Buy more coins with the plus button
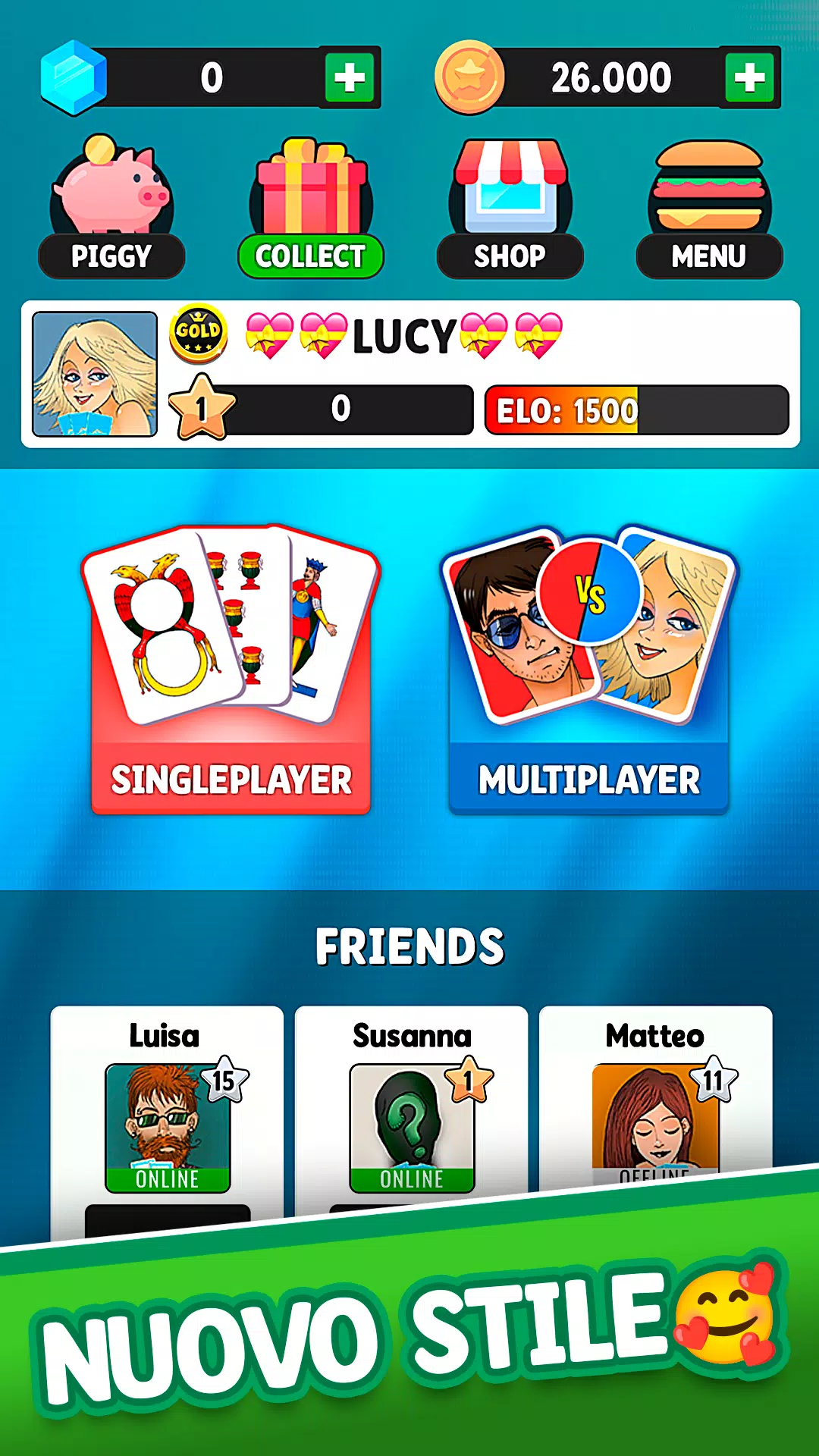This screenshot has width=819, height=1456. coord(747,76)
